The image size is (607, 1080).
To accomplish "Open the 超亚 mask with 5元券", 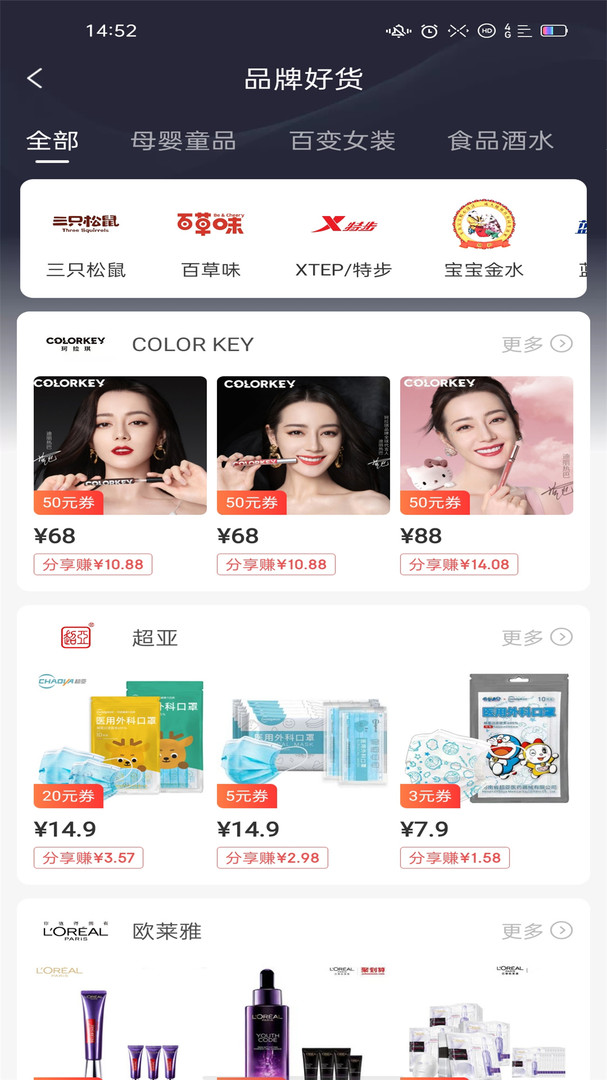I will (303, 740).
